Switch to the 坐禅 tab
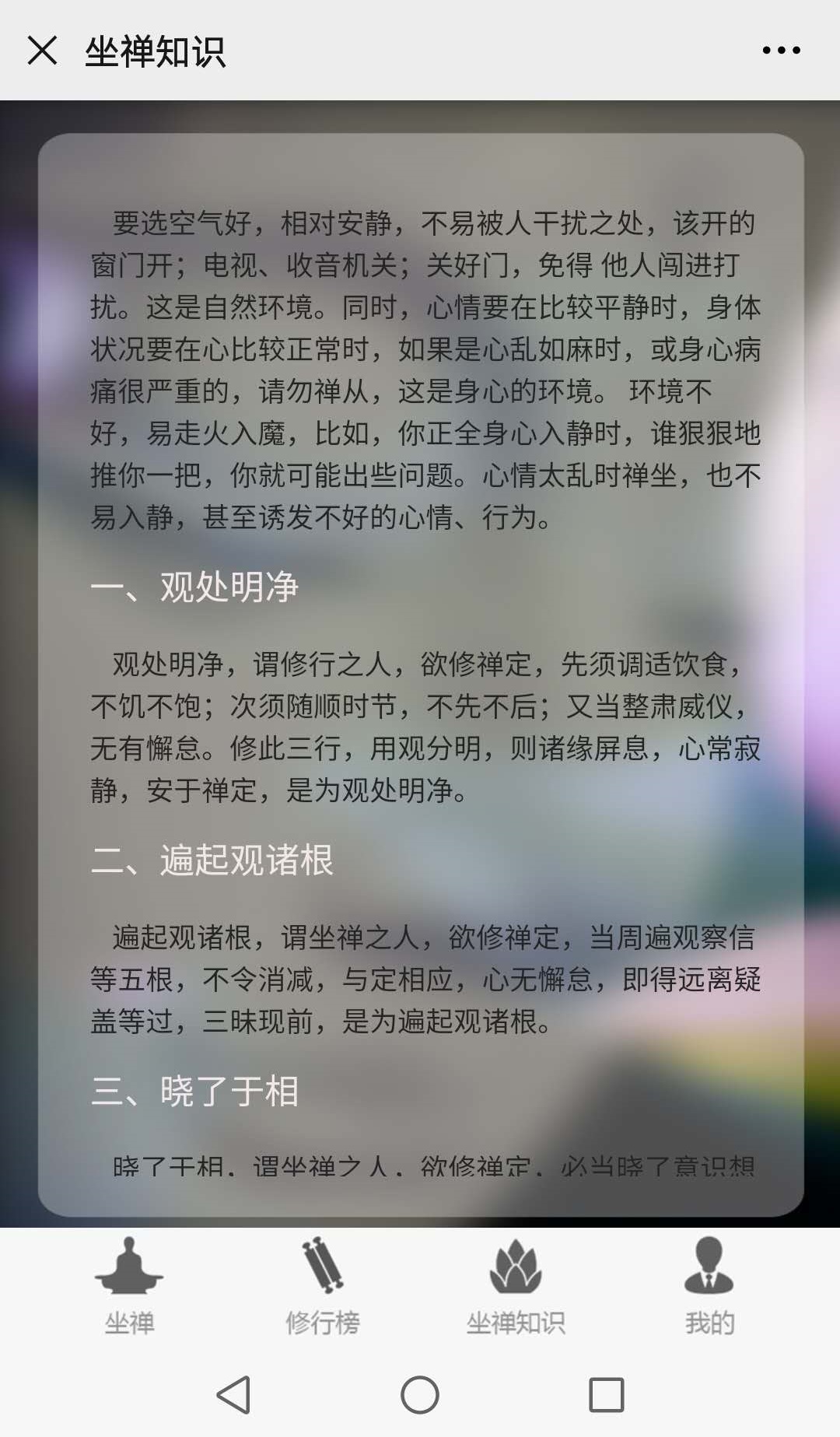This screenshot has width=840, height=1437. (x=129, y=1285)
